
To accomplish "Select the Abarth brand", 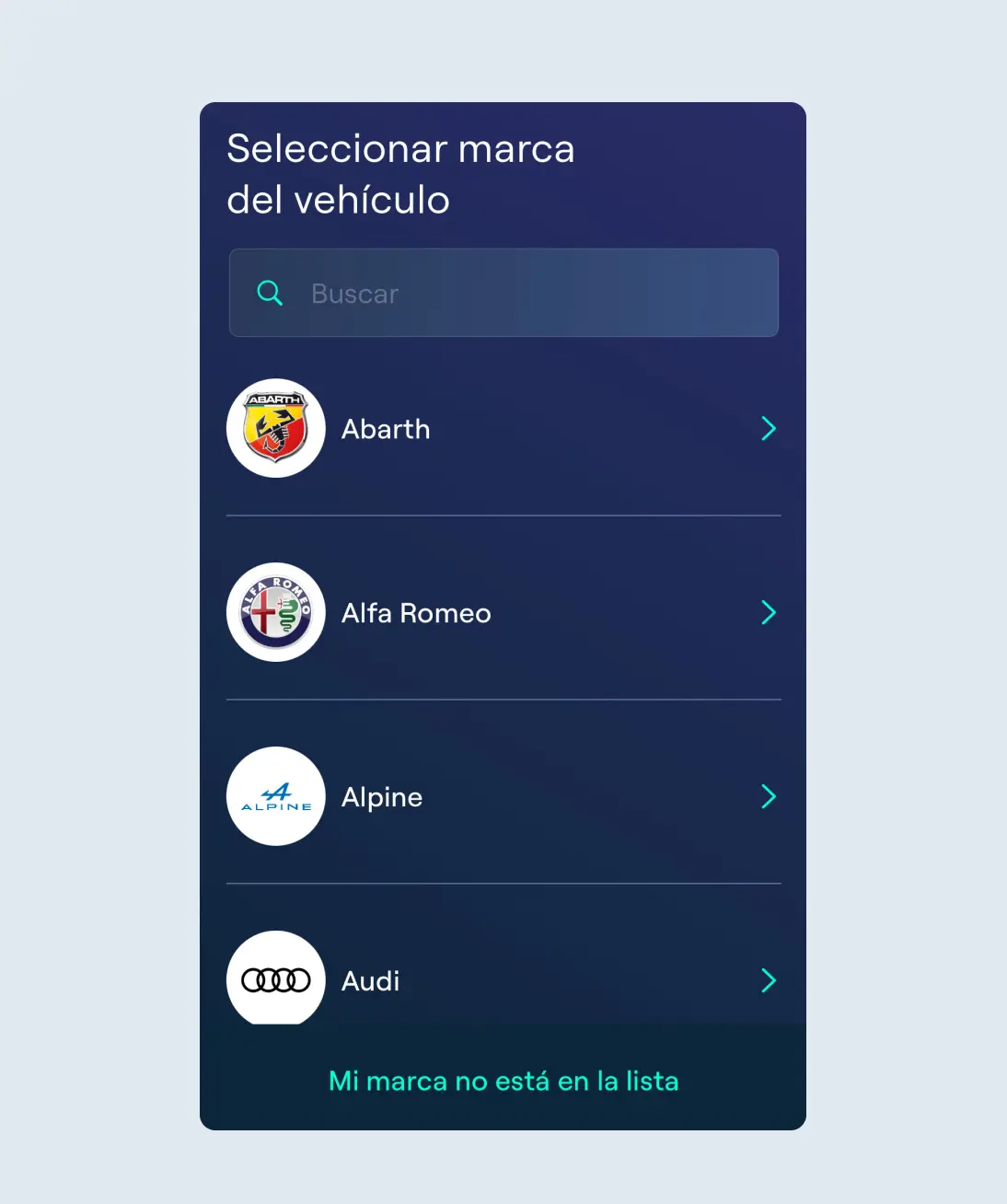I will point(503,429).
